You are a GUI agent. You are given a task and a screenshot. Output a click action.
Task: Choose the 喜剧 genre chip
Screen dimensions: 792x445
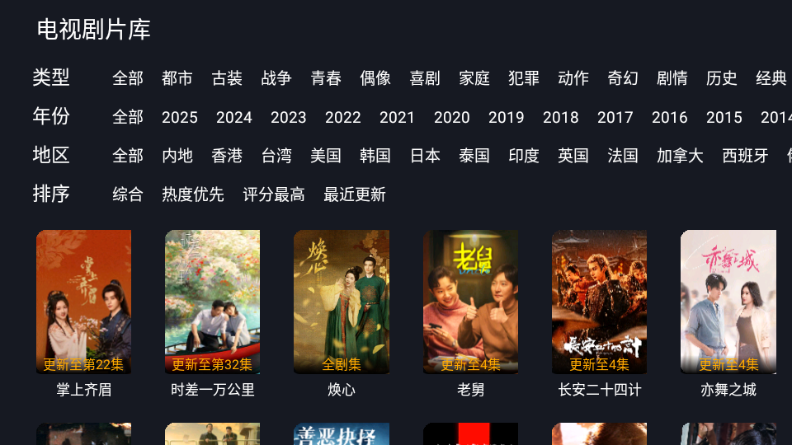[x=425, y=78]
